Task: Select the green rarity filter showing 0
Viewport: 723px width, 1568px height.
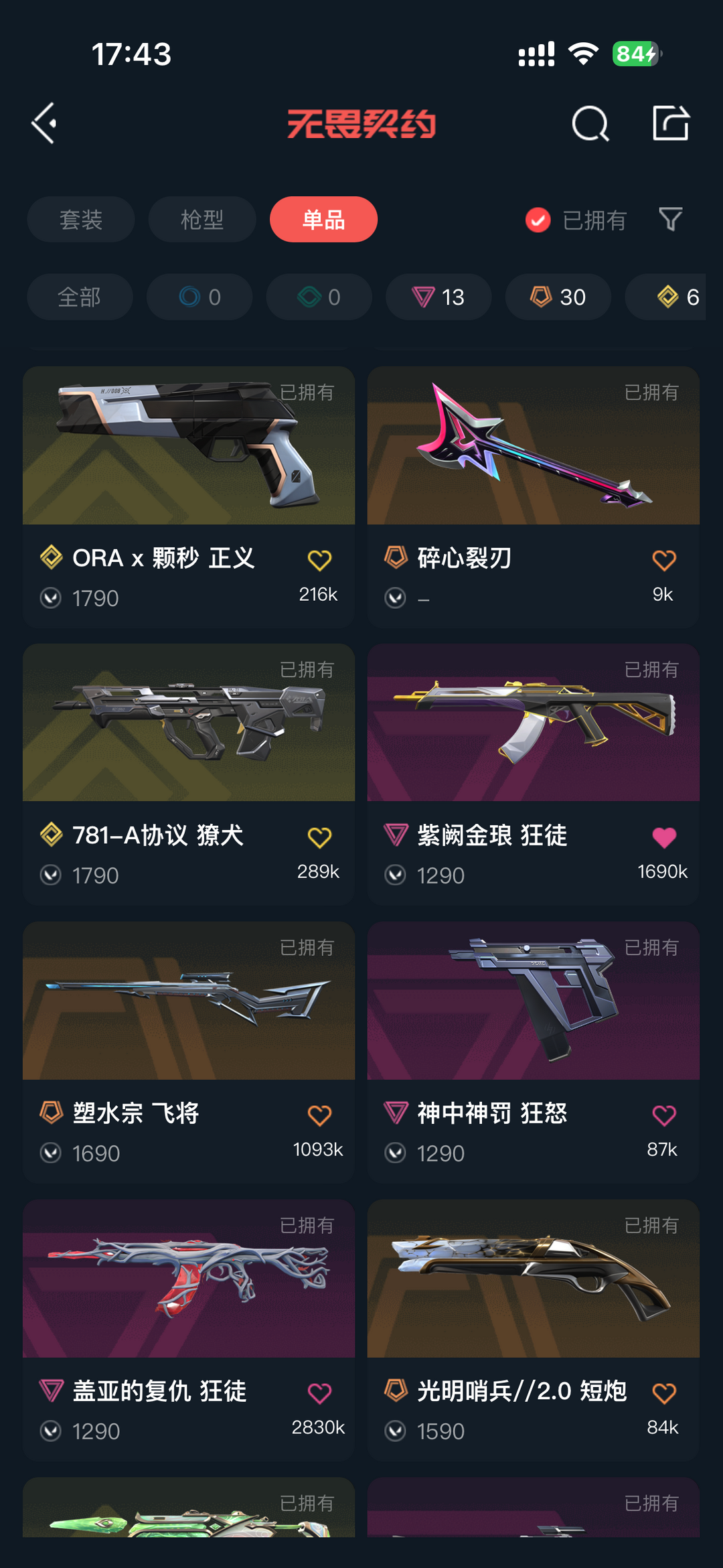Action: click(x=318, y=297)
